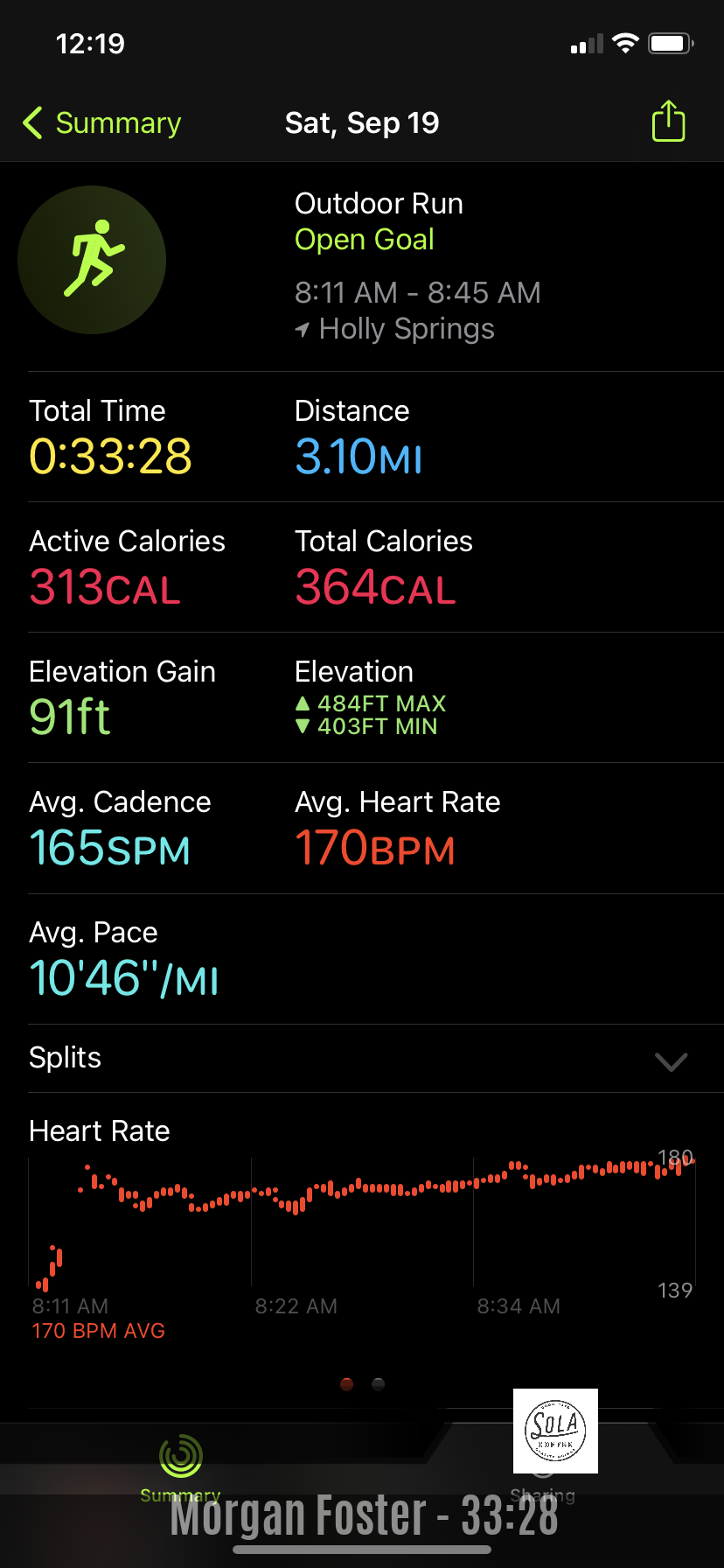Tap the second page indicator dot
724x1568 pixels.
coord(379,1384)
